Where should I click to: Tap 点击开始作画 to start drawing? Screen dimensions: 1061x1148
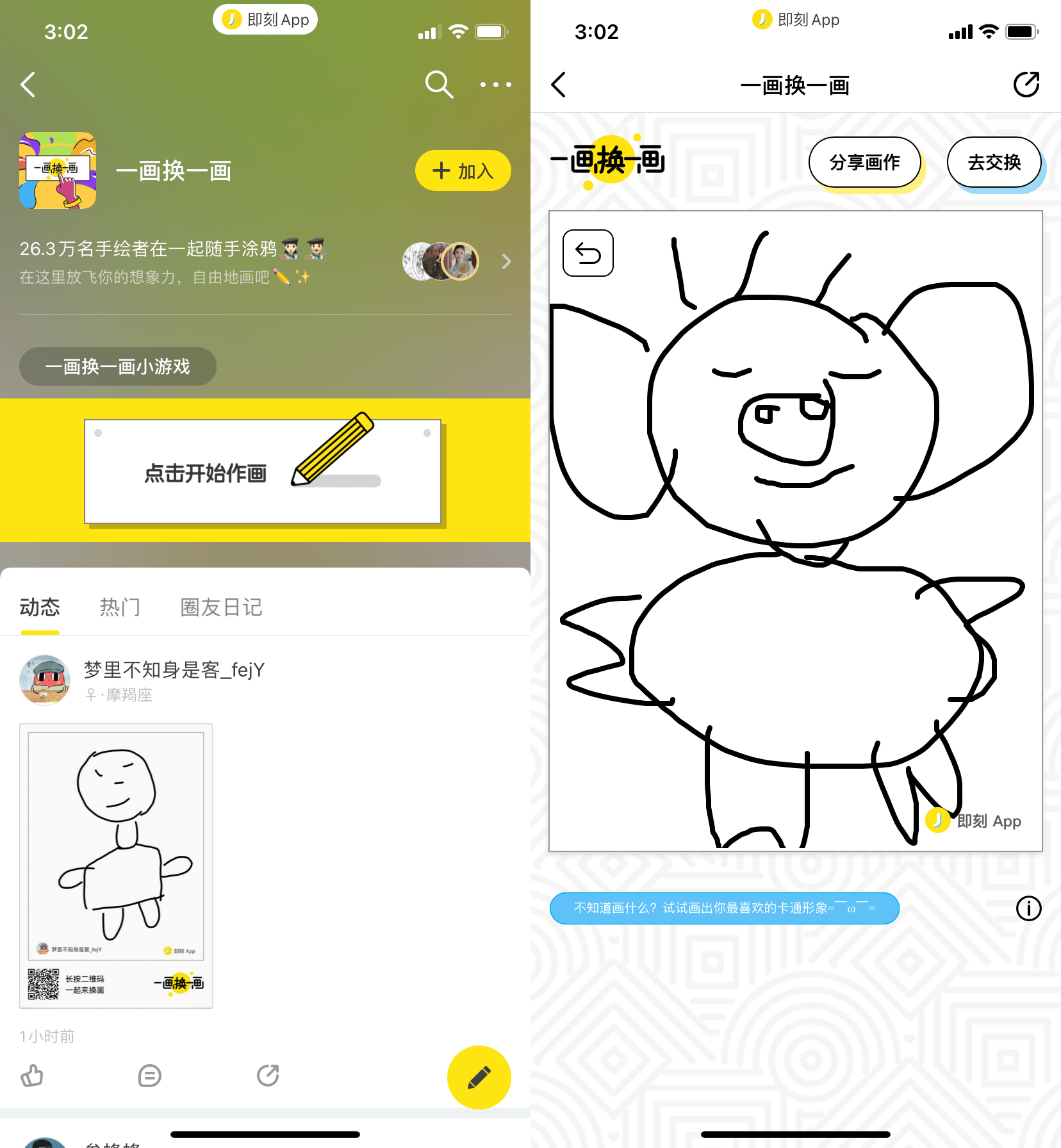click(263, 471)
